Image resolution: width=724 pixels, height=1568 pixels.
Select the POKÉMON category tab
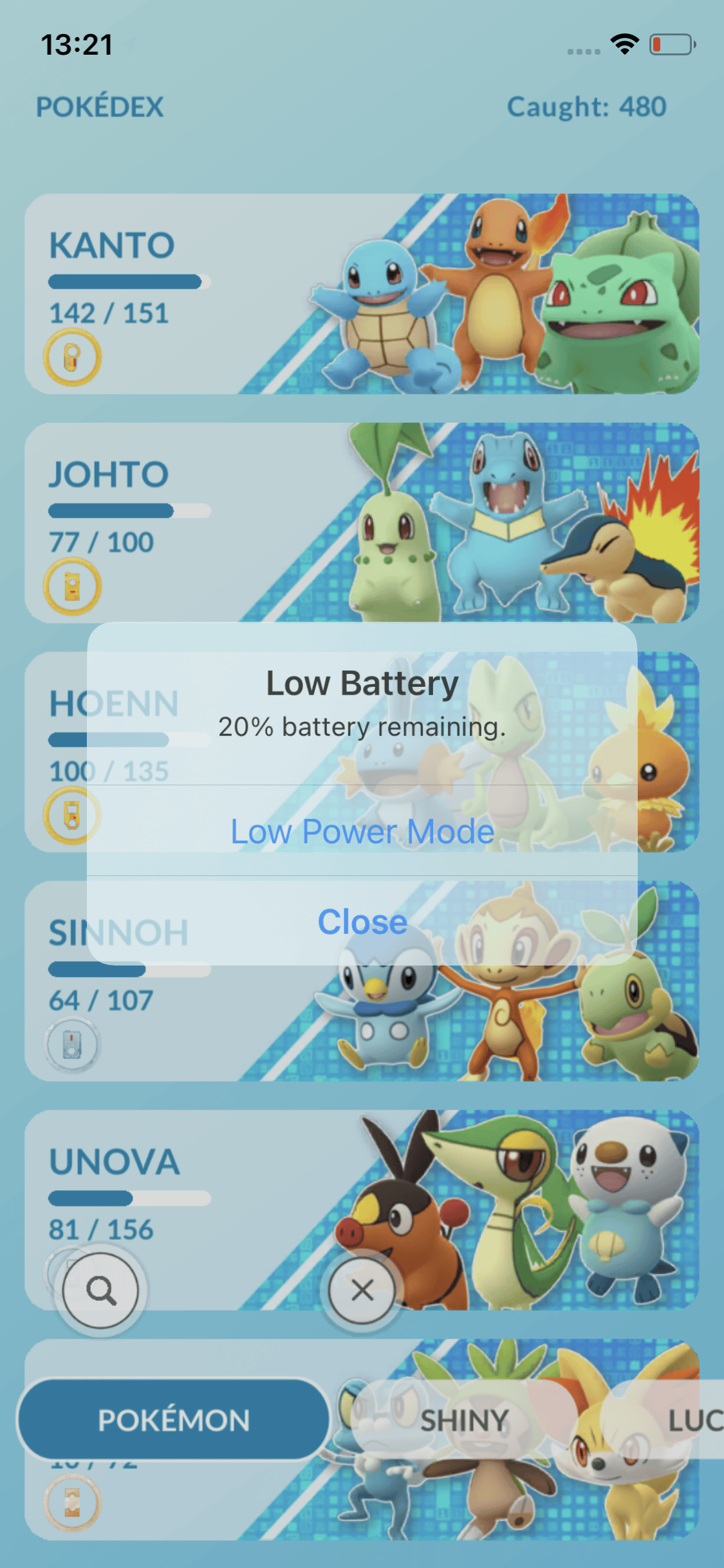pos(174,1420)
